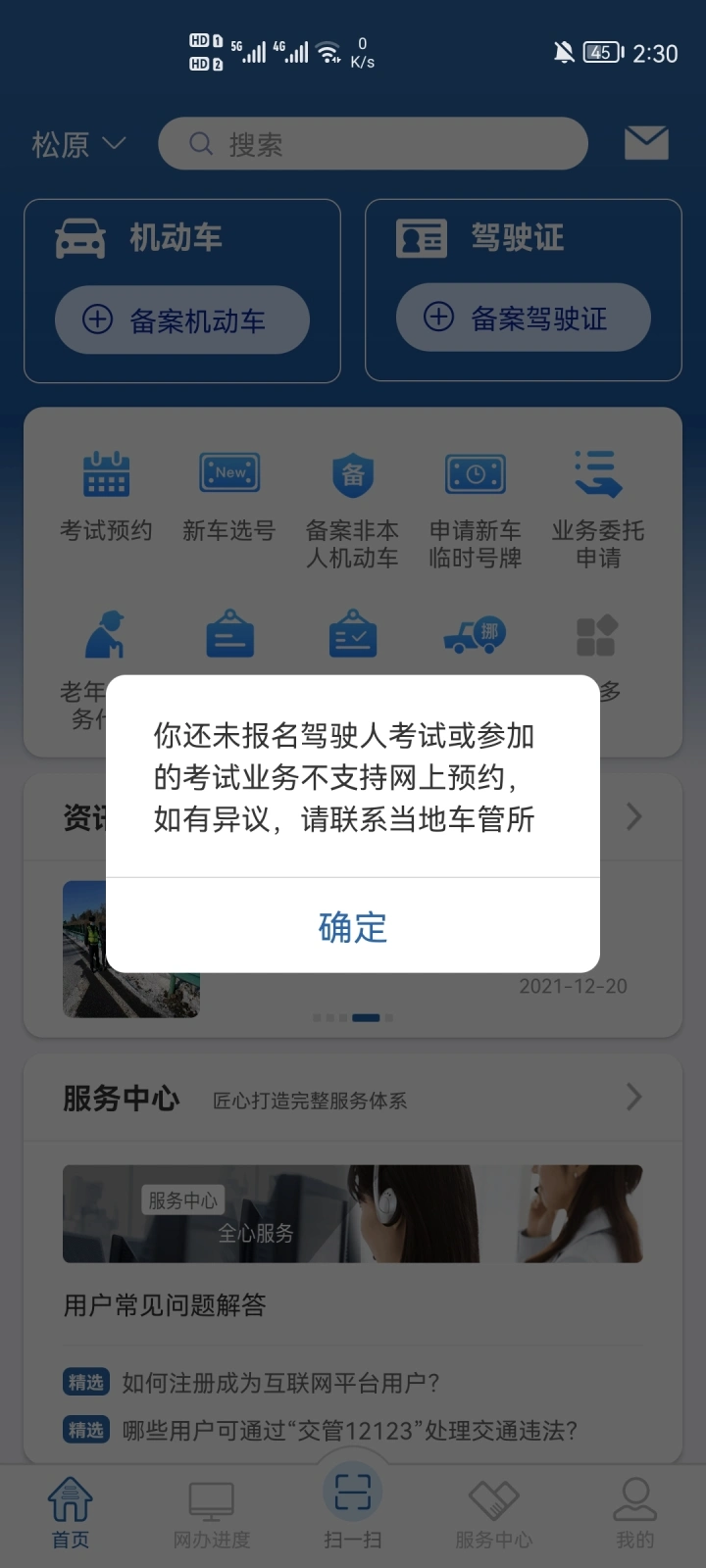Open the 搜索 search box
706x1568 pixels.
(373, 144)
